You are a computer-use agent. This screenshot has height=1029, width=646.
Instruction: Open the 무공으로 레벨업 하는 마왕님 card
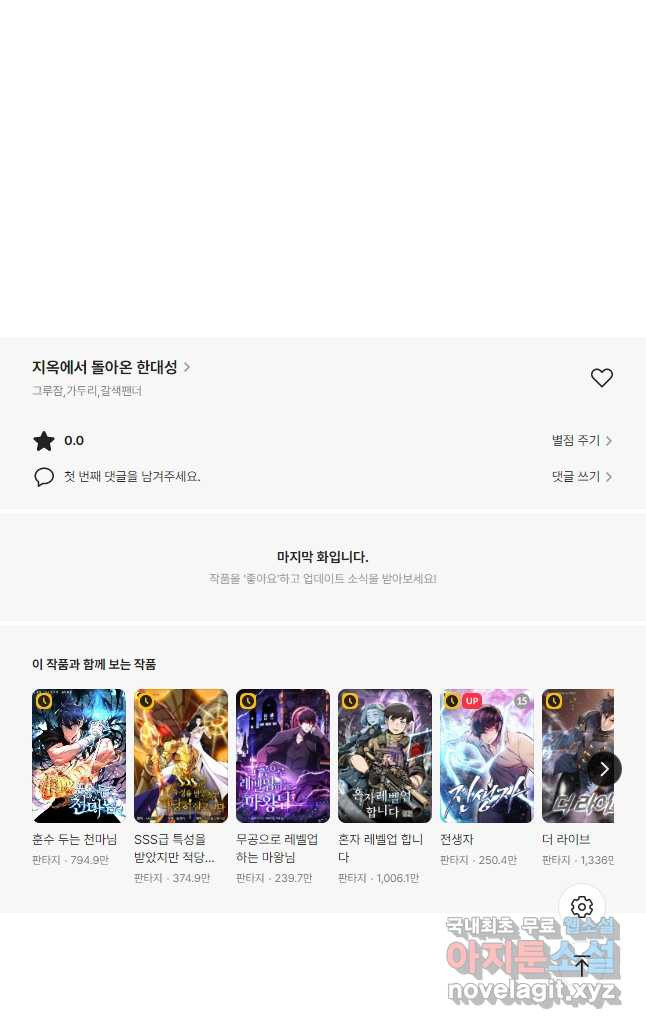(x=283, y=755)
